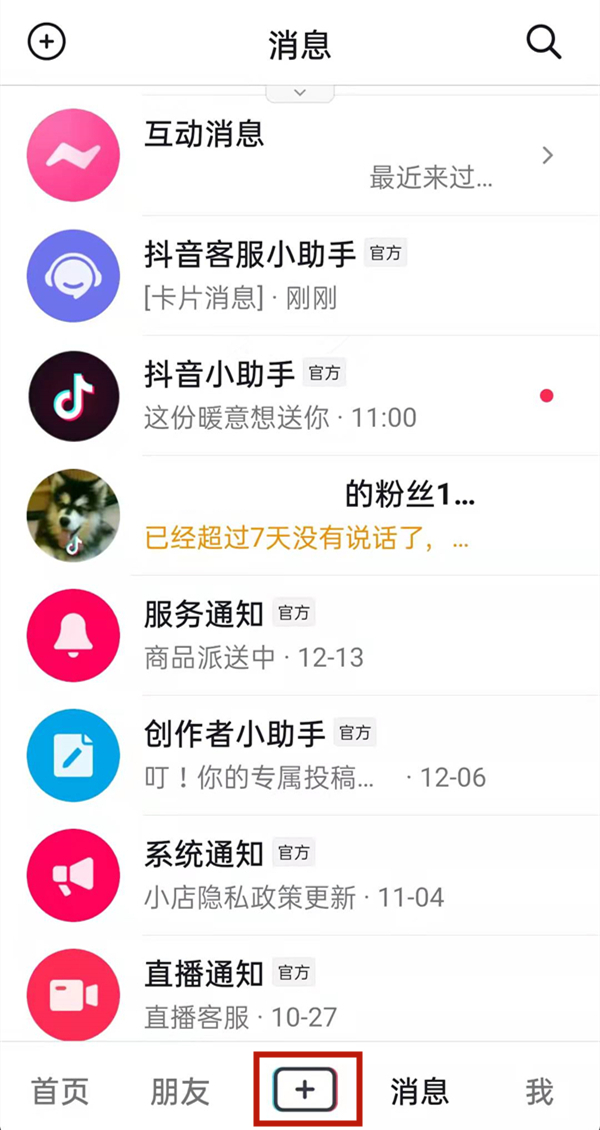Open 互动消息 interactive messages
This screenshot has width=600, height=1130.
coord(300,155)
